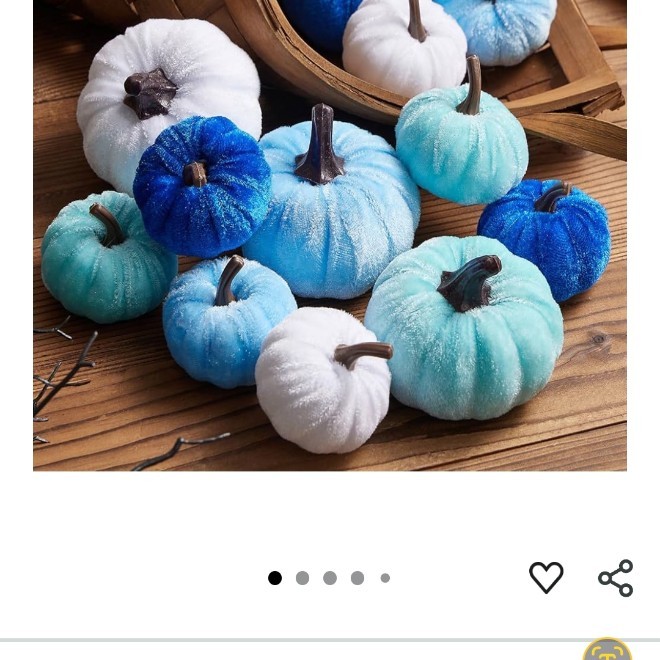The height and width of the screenshot is (660, 660).
Task: Jump to the second image dot
Action: point(302,578)
